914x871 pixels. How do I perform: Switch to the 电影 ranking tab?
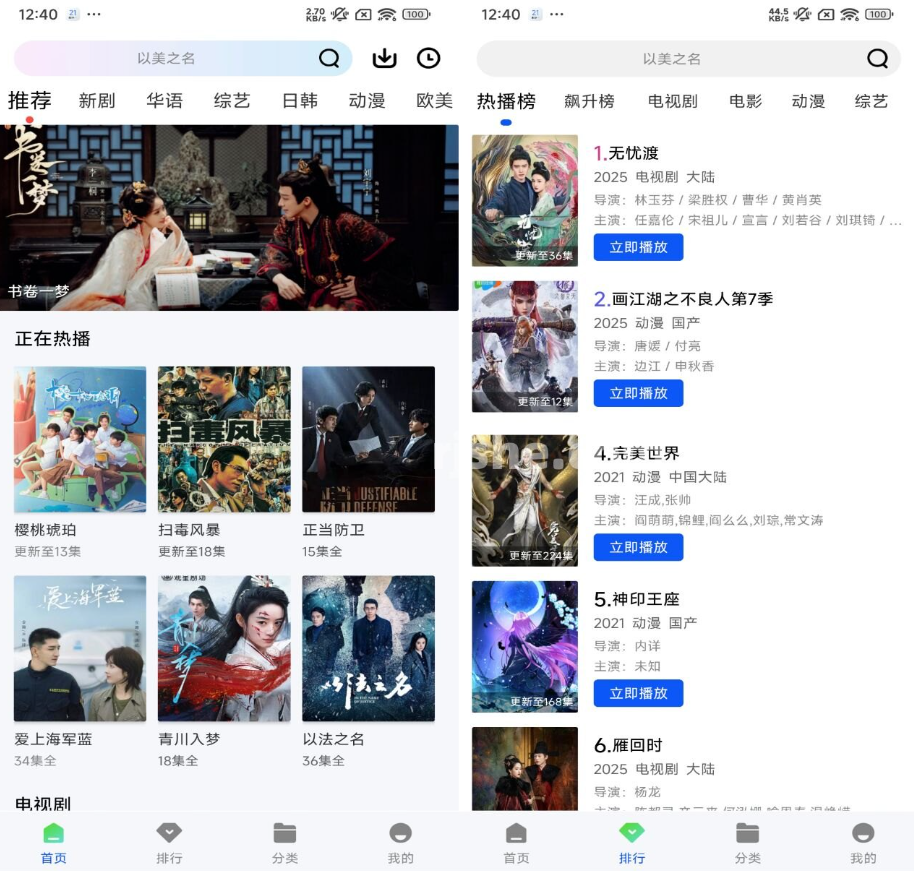pos(745,101)
